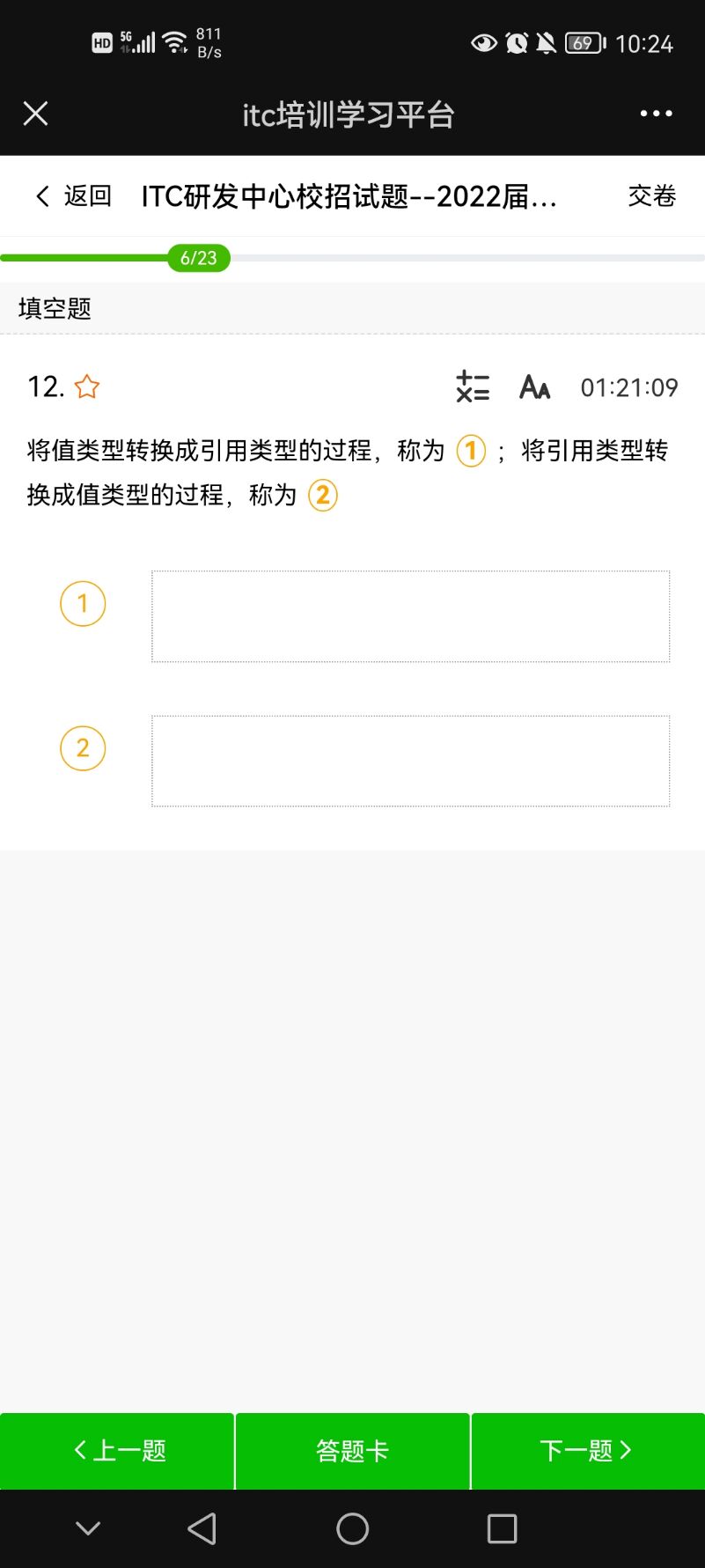This screenshot has height=1568, width=705.
Task: Focus the answer field for blank 1
Action: click(x=410, y=616)
